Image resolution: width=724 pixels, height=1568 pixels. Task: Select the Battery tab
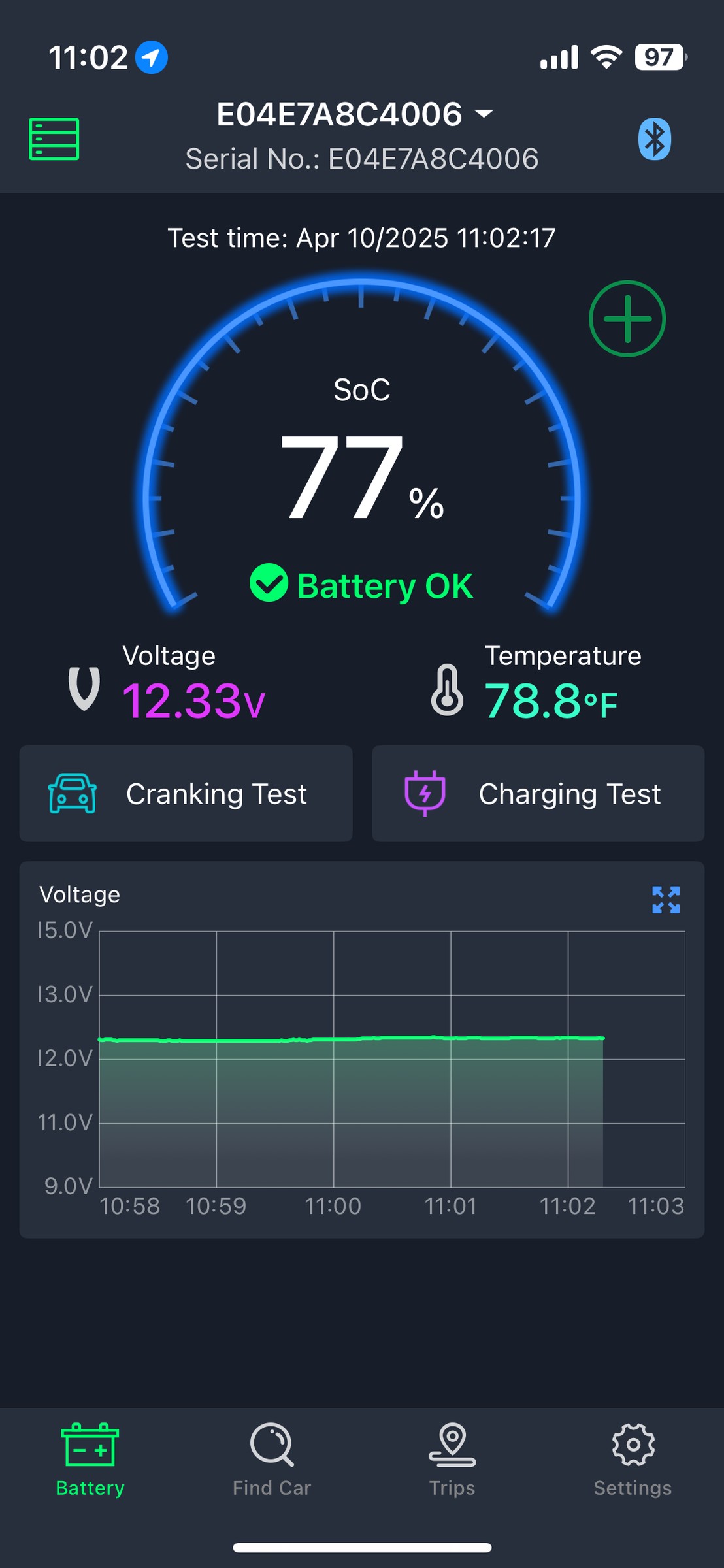click(x=90, y=1460)
